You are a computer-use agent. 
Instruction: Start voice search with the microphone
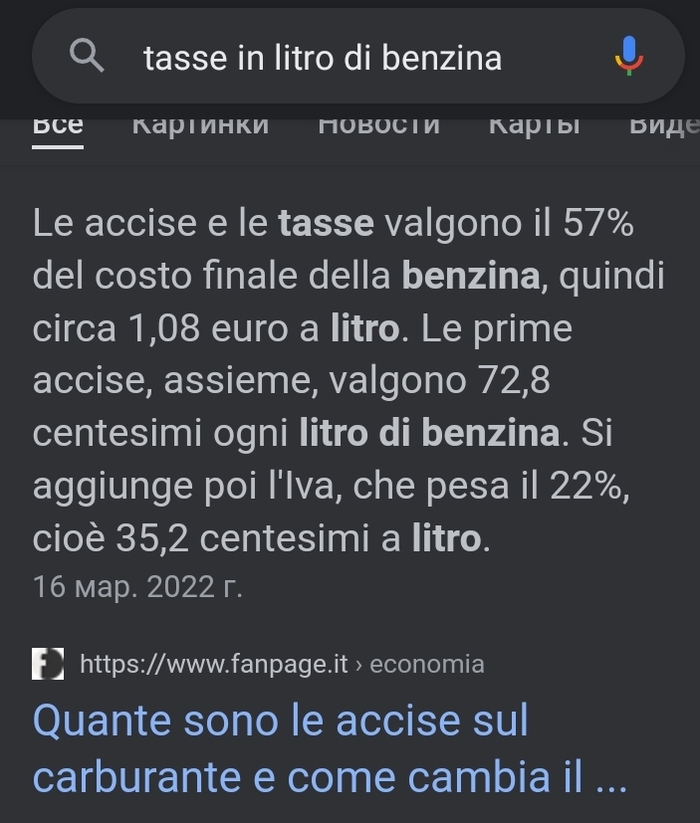[629, 57]
